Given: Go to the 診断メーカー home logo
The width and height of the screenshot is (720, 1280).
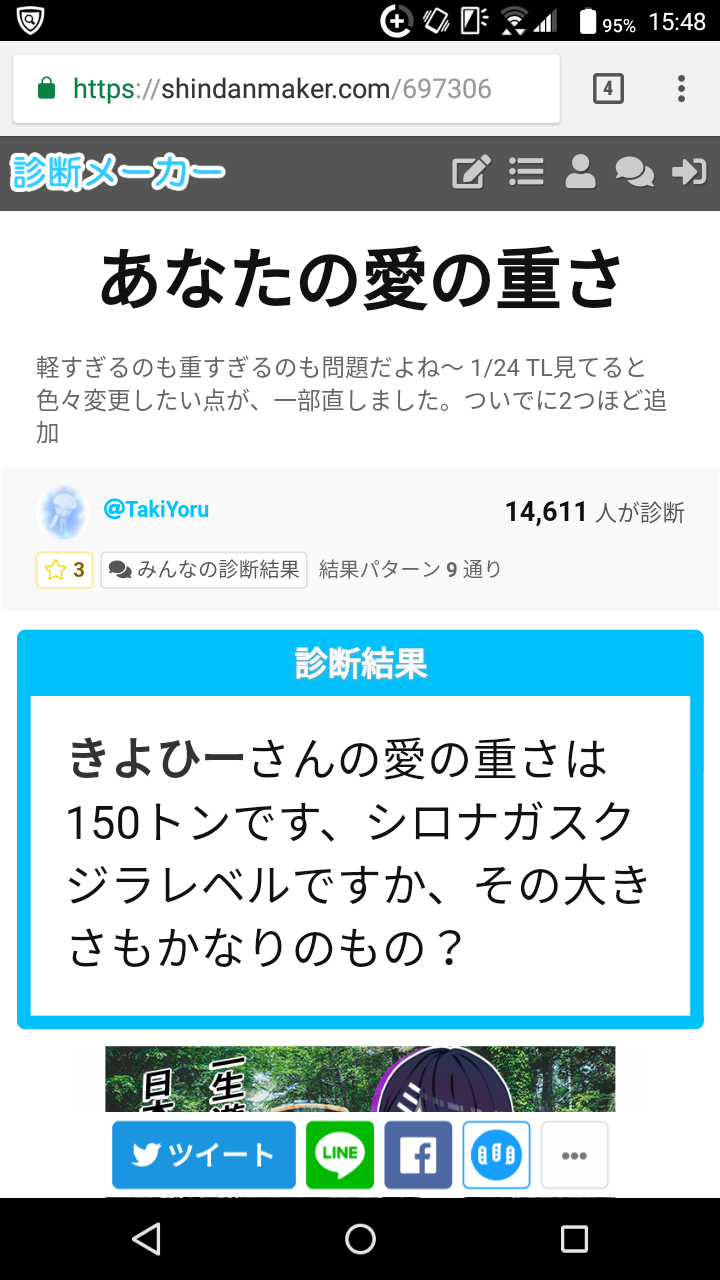Looking at the screenshot, I should click(x=118, y=173).
